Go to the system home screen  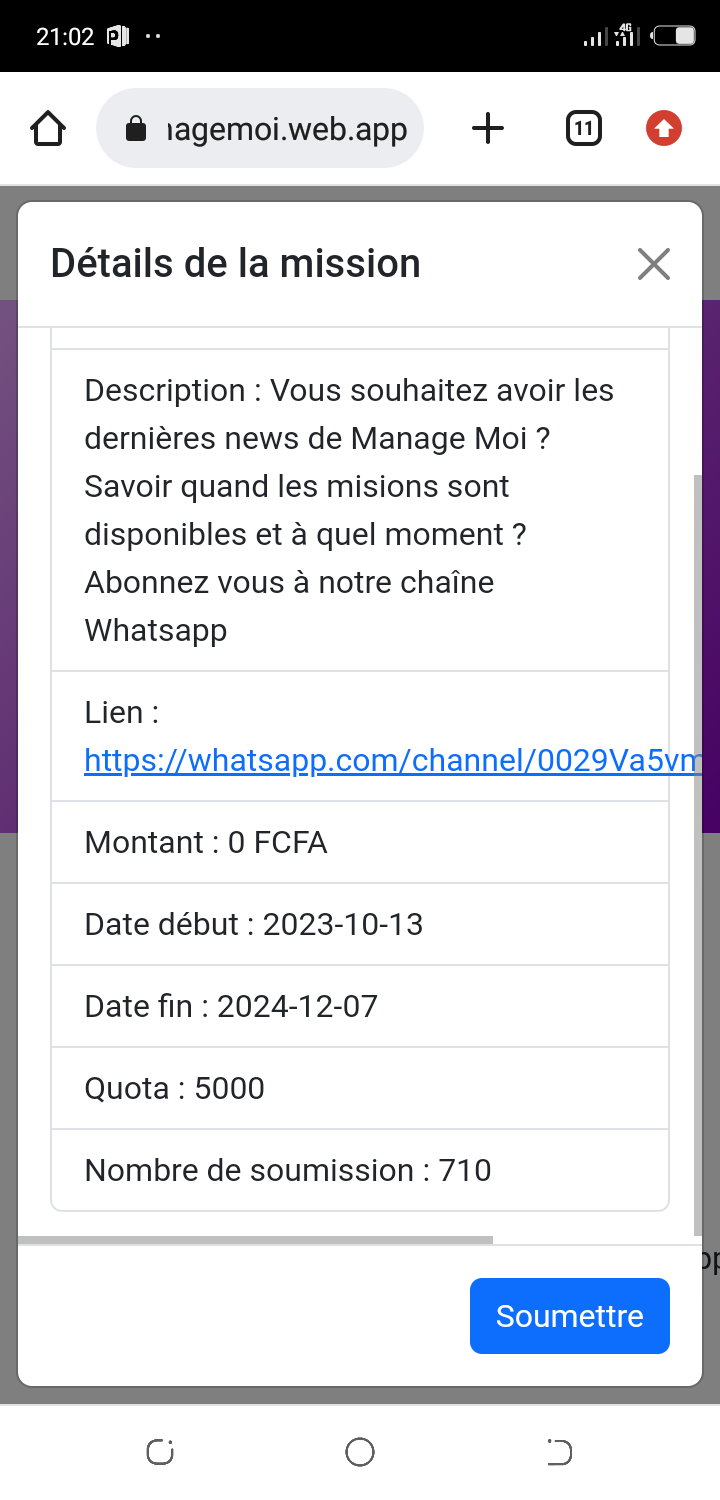click(x=360, y=1452)
